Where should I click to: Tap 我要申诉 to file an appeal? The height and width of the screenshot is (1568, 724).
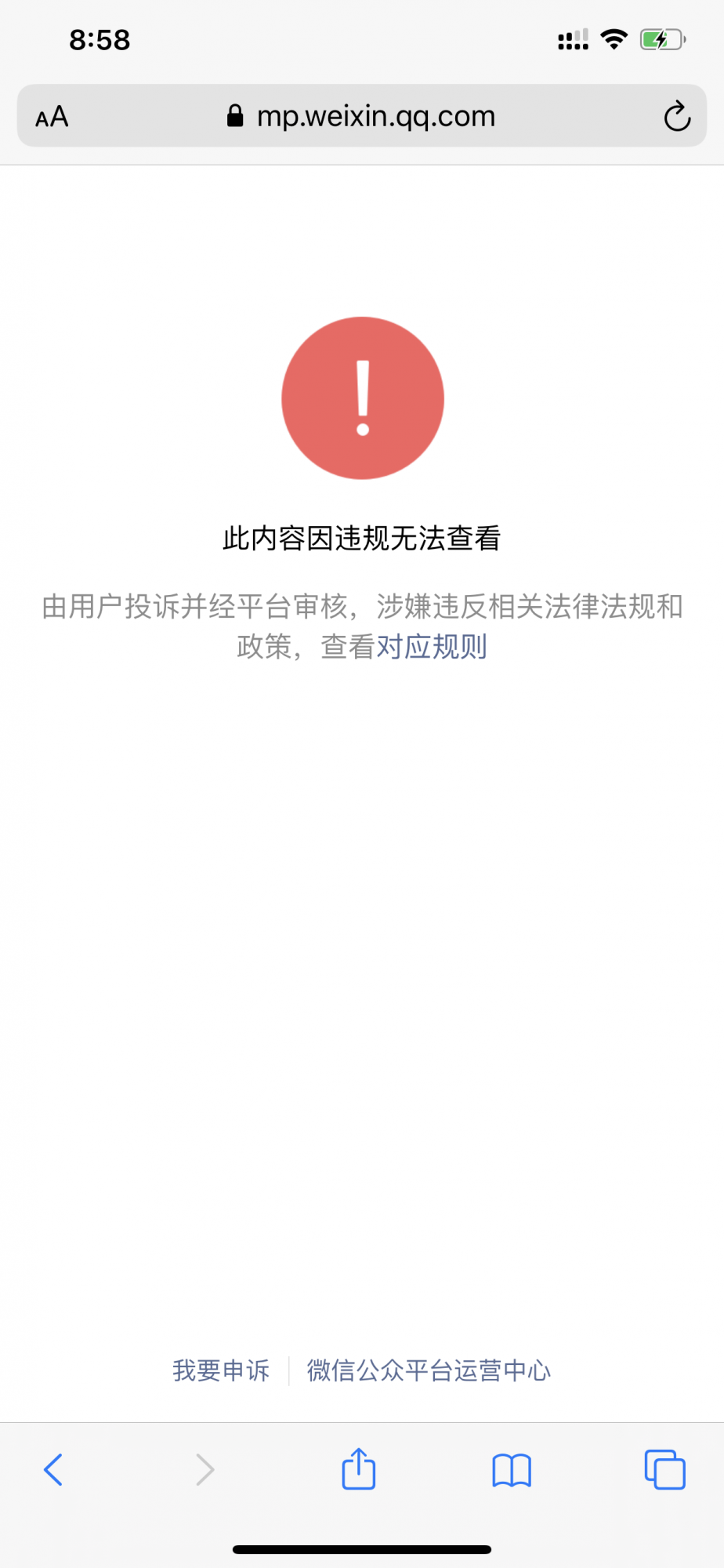point(221,1370)
